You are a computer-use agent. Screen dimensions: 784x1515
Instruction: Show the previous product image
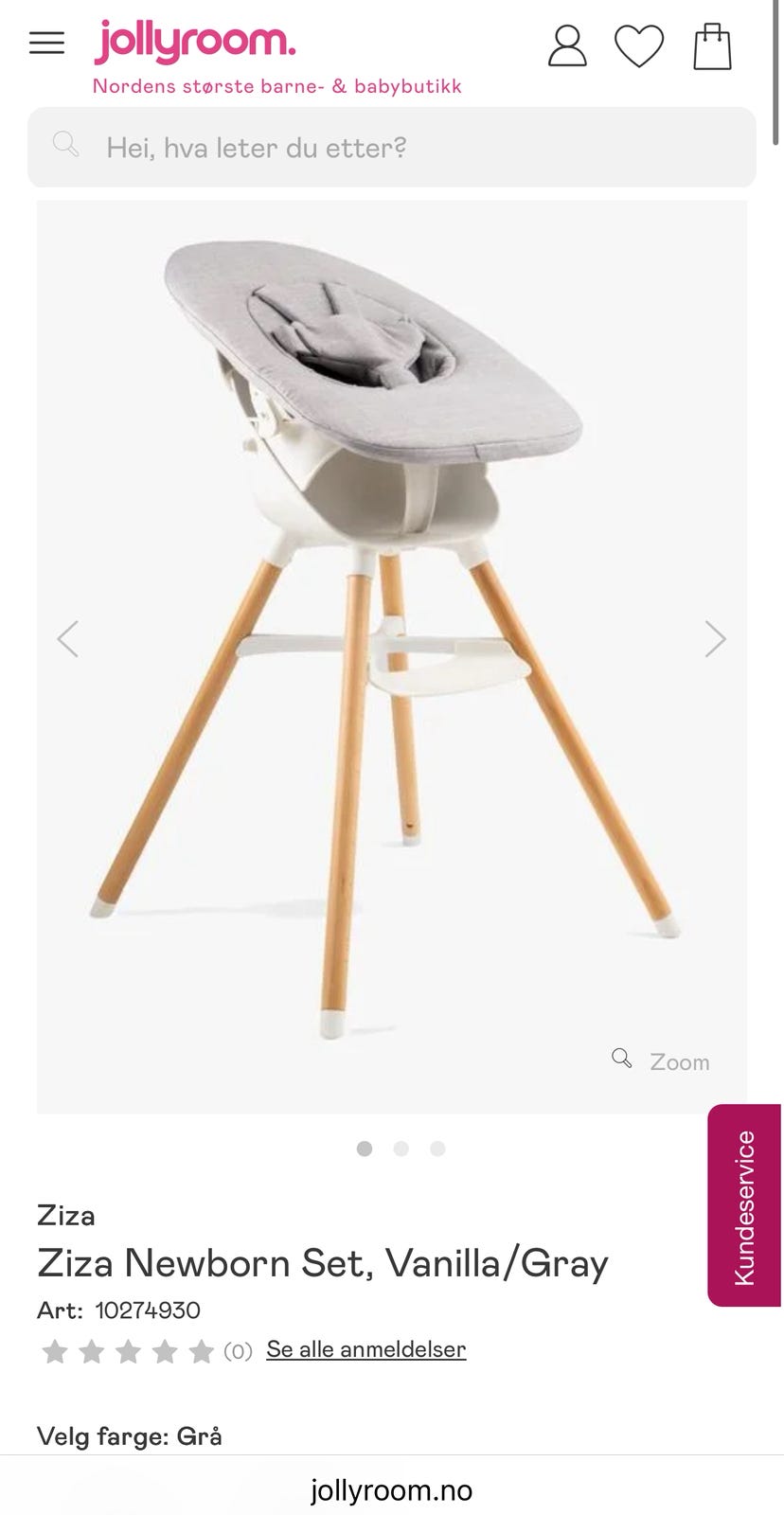67,639
